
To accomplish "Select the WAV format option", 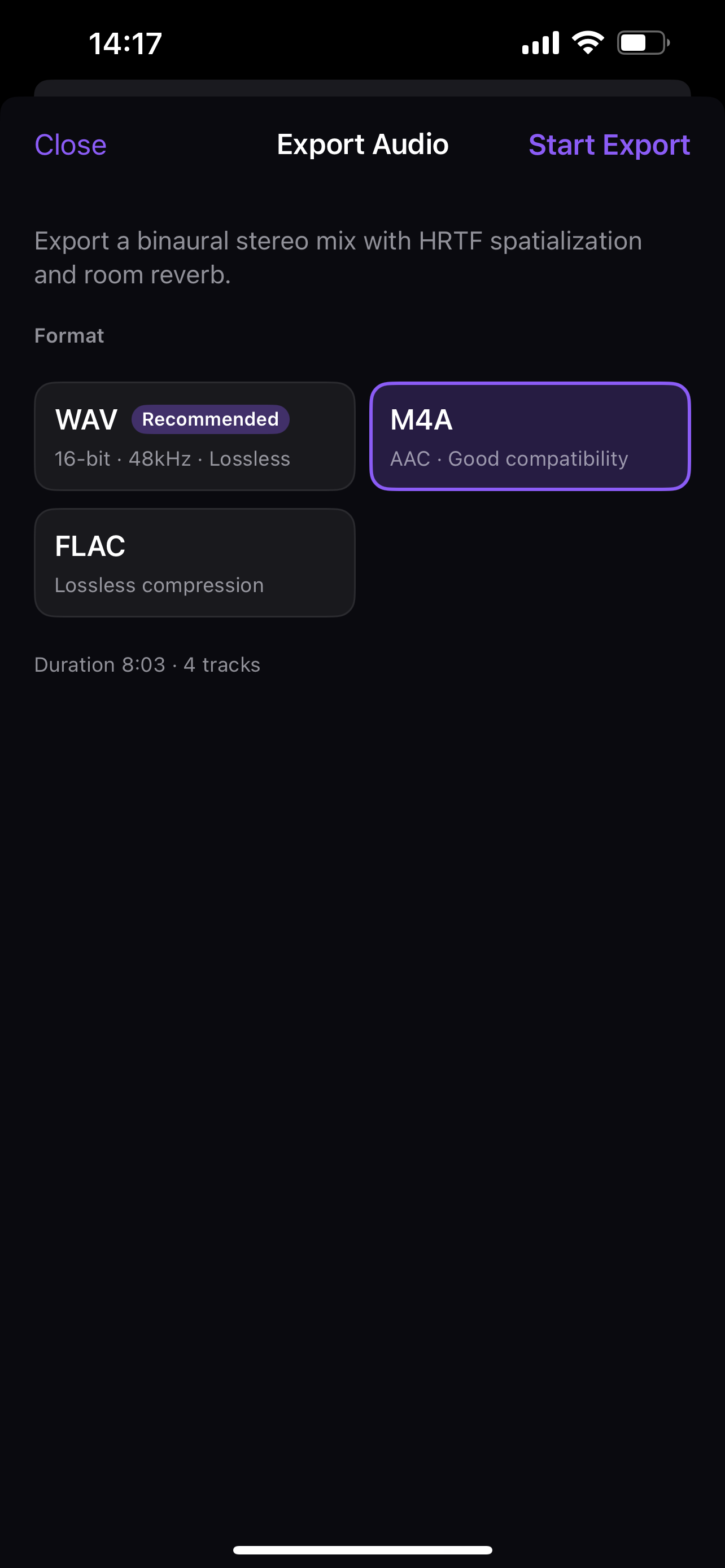I will [x=195, y=436].
